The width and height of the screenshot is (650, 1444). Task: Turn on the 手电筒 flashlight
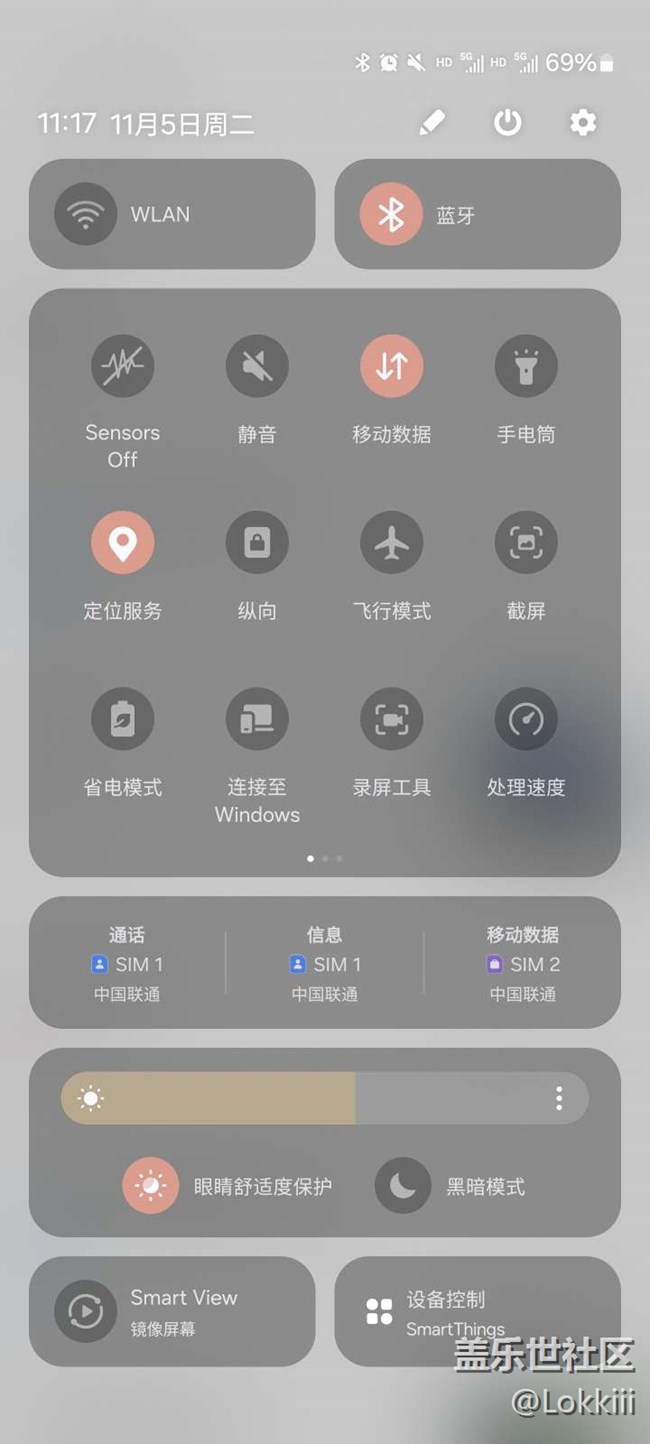coord(526,366)
